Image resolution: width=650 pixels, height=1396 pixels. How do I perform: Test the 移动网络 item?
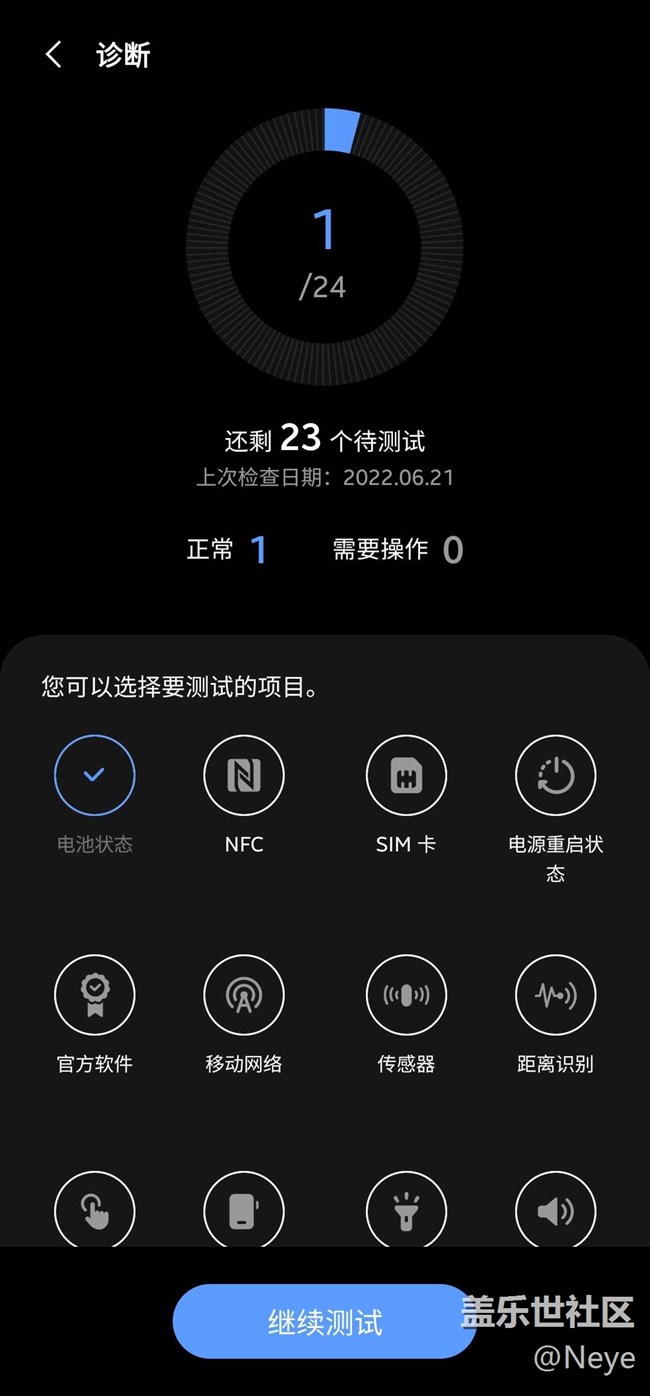[244, 995]
